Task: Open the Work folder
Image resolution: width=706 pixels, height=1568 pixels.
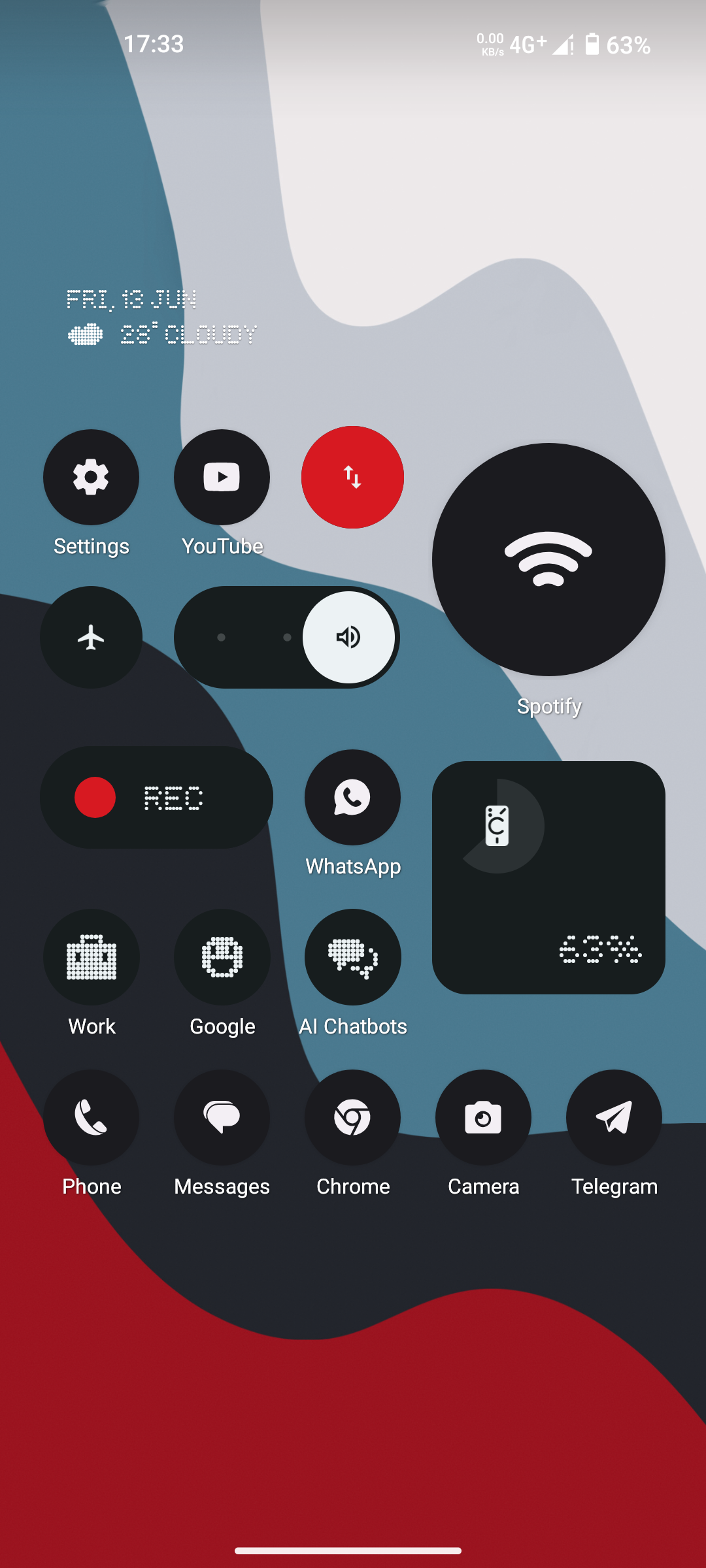Action: tap(91, 957)
